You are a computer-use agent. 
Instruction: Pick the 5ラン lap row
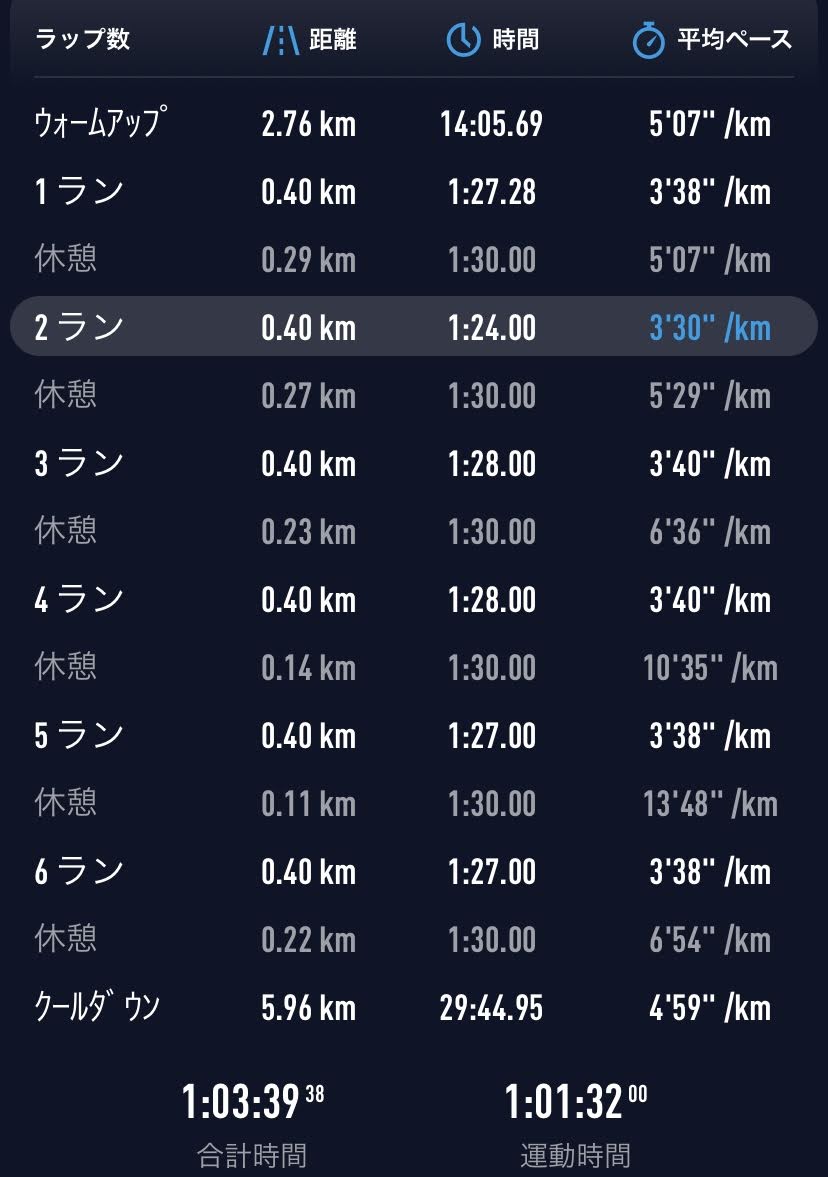(413, 736)
